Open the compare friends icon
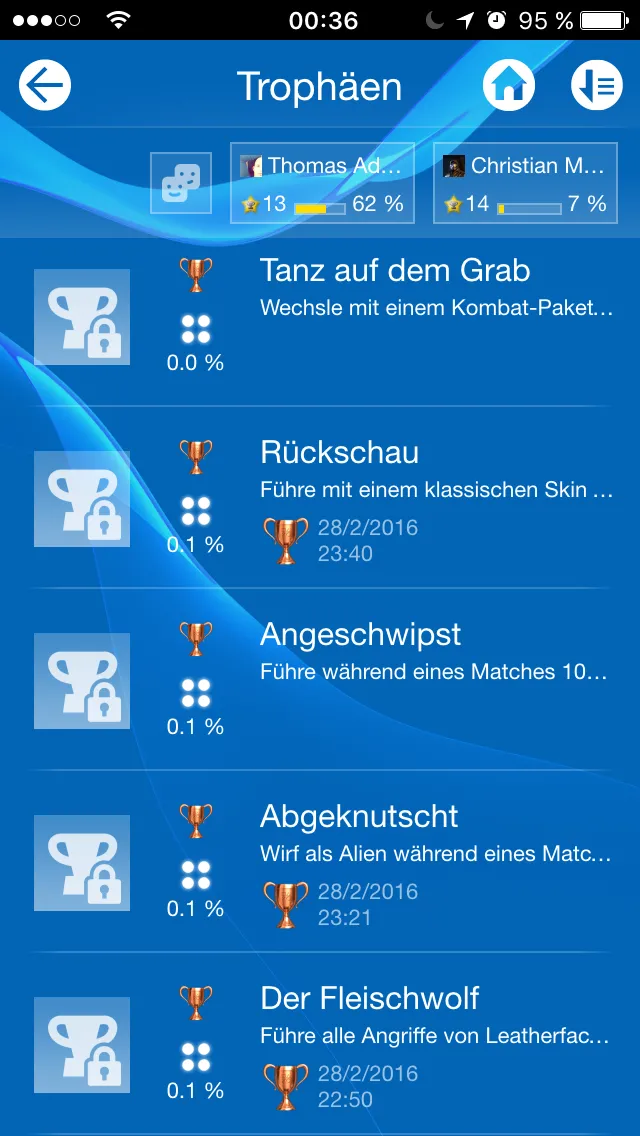640x1136 pixels. tap(181, 183)
